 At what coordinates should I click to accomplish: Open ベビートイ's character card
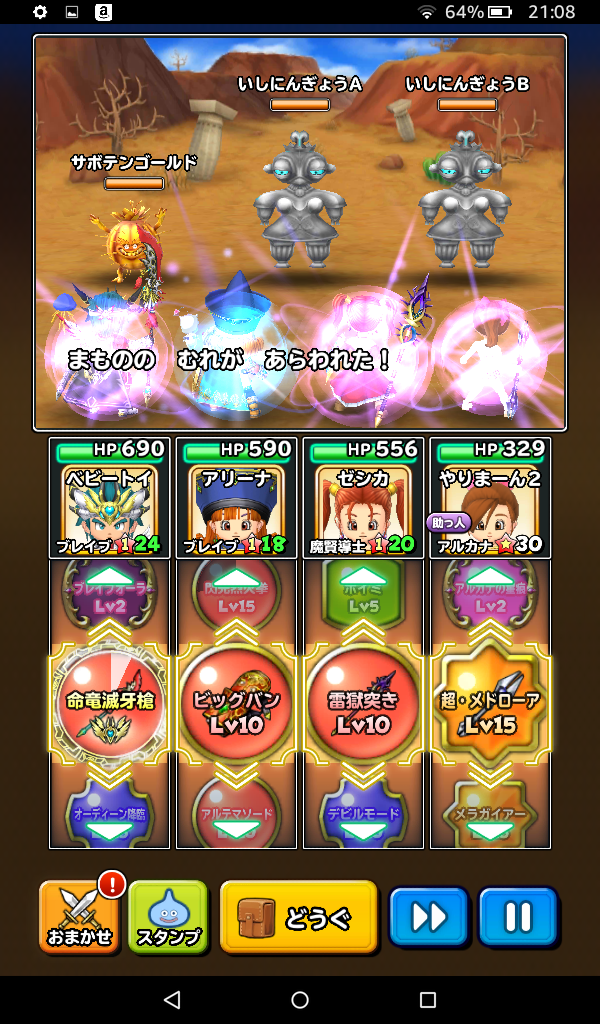click(110, 497)
